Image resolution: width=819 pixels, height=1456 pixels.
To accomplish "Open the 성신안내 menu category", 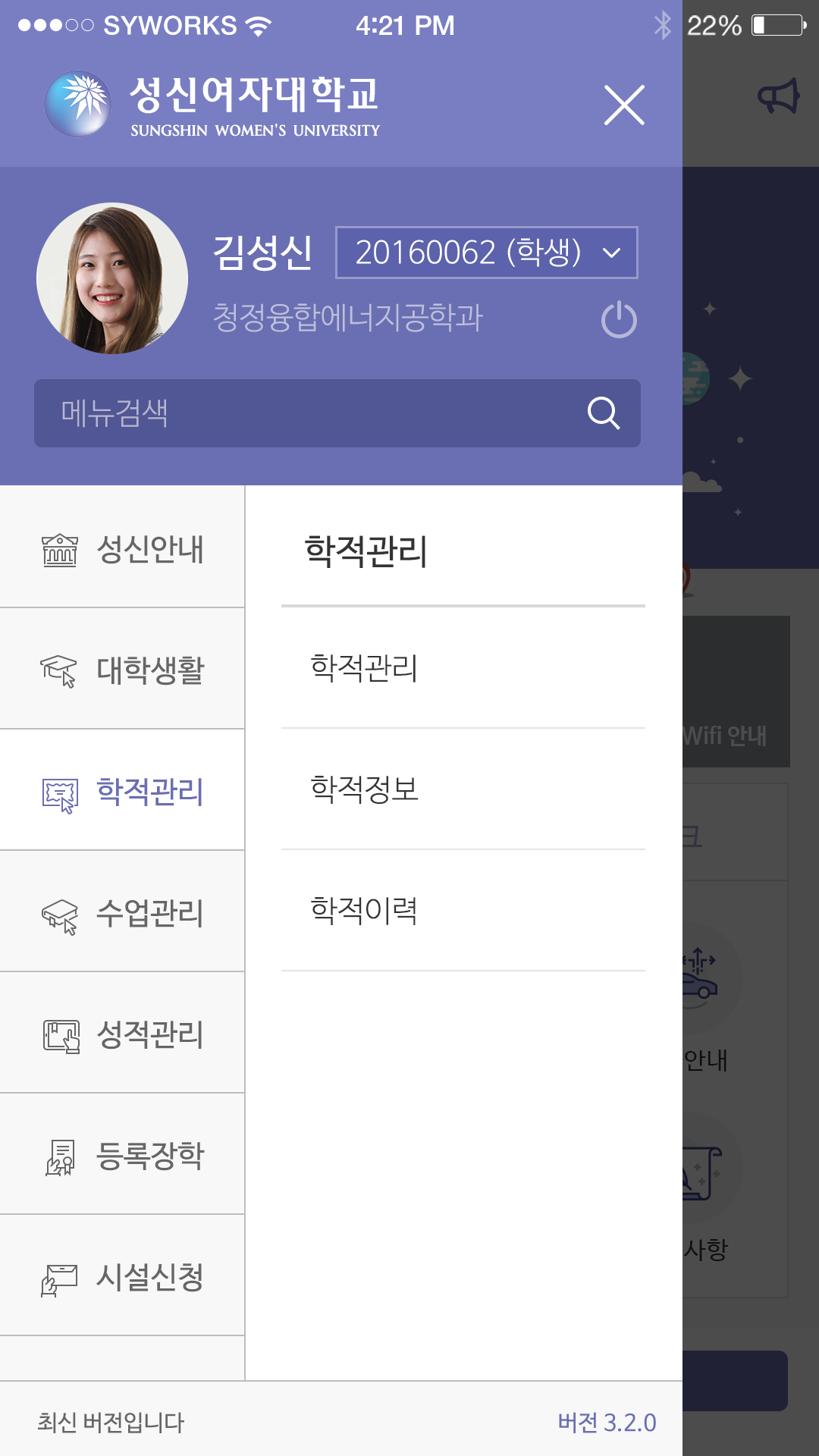I will point(123,549).
